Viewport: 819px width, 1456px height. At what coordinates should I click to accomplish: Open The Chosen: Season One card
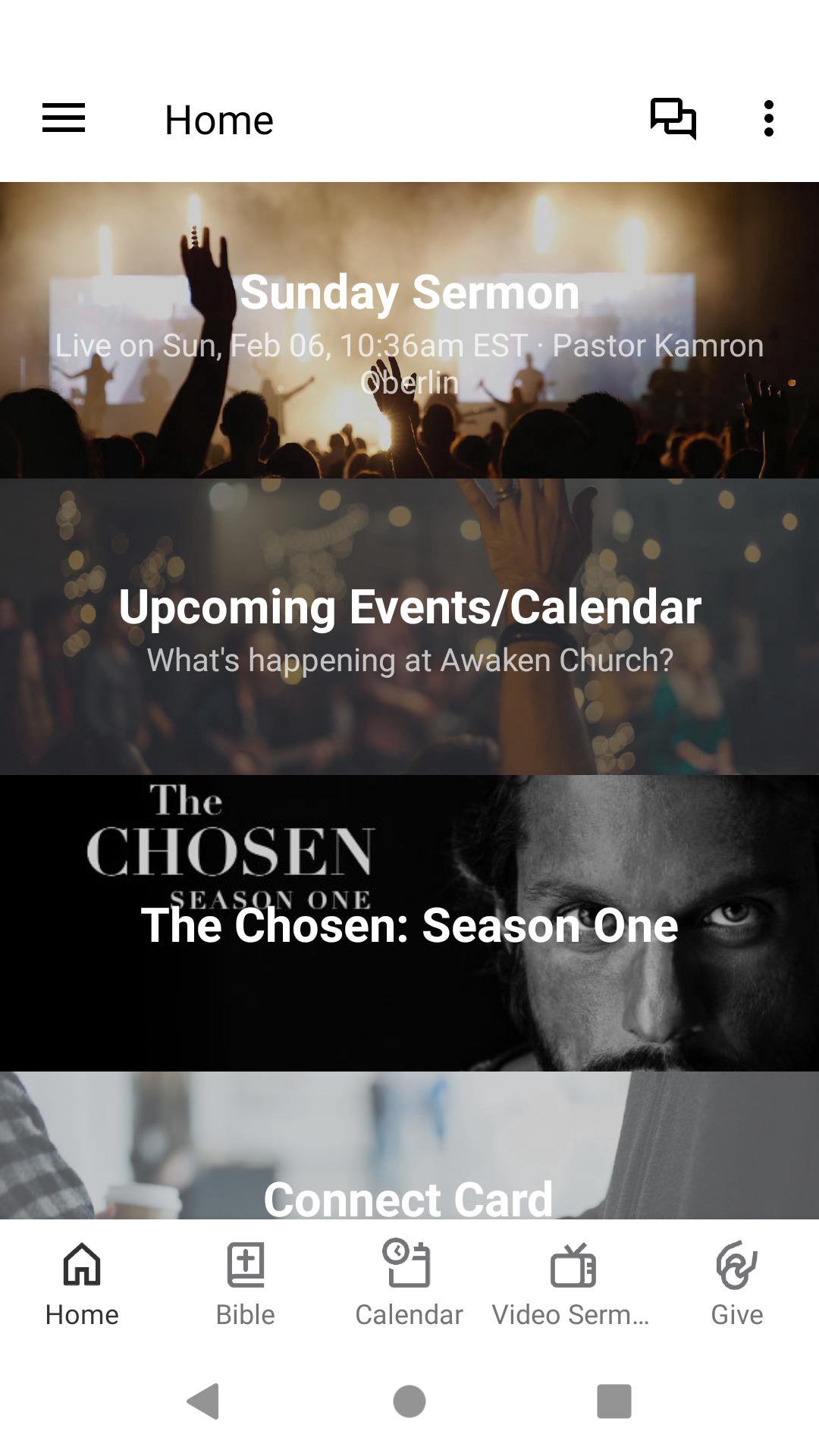pyautogui.click(x=409, y=923)
